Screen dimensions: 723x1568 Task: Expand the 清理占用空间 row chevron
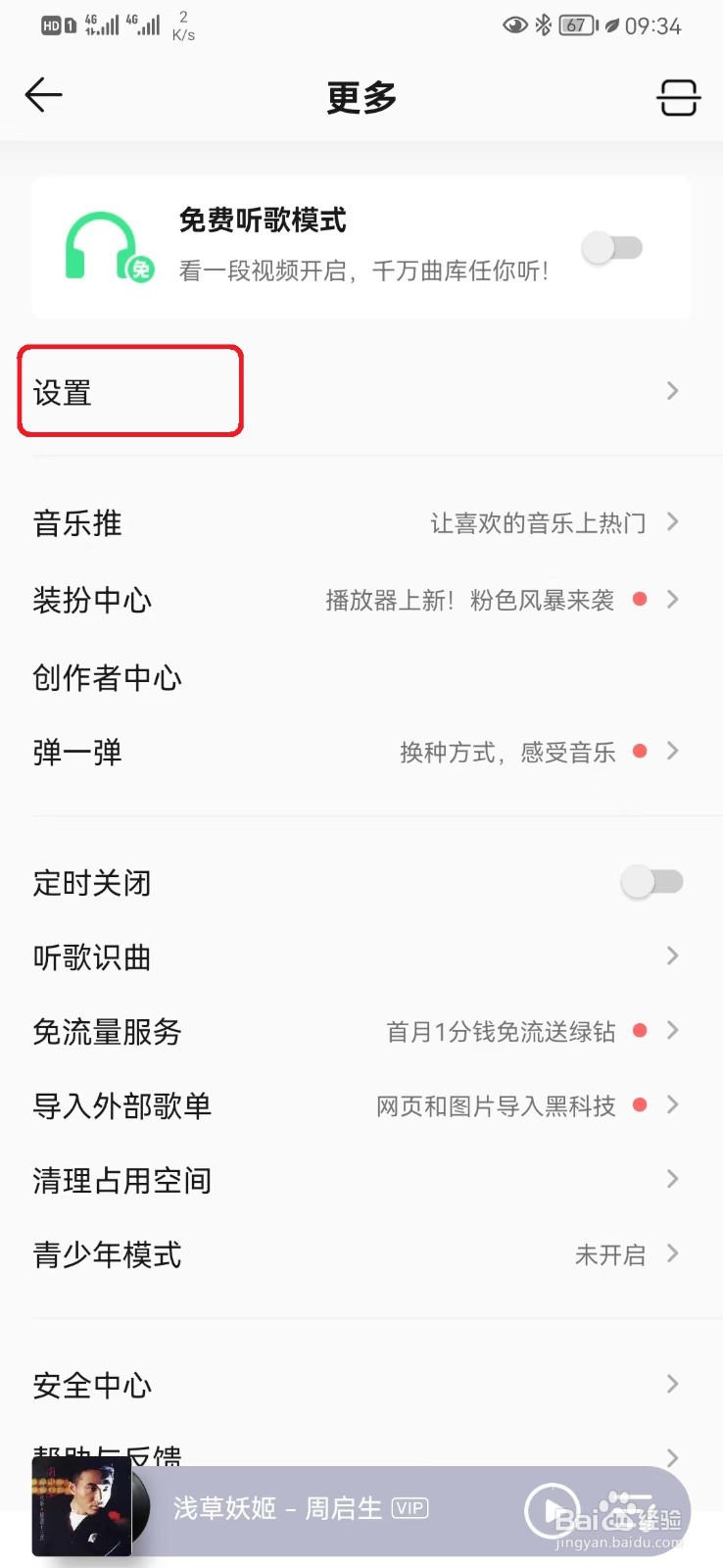click(x=672, y=1179)
